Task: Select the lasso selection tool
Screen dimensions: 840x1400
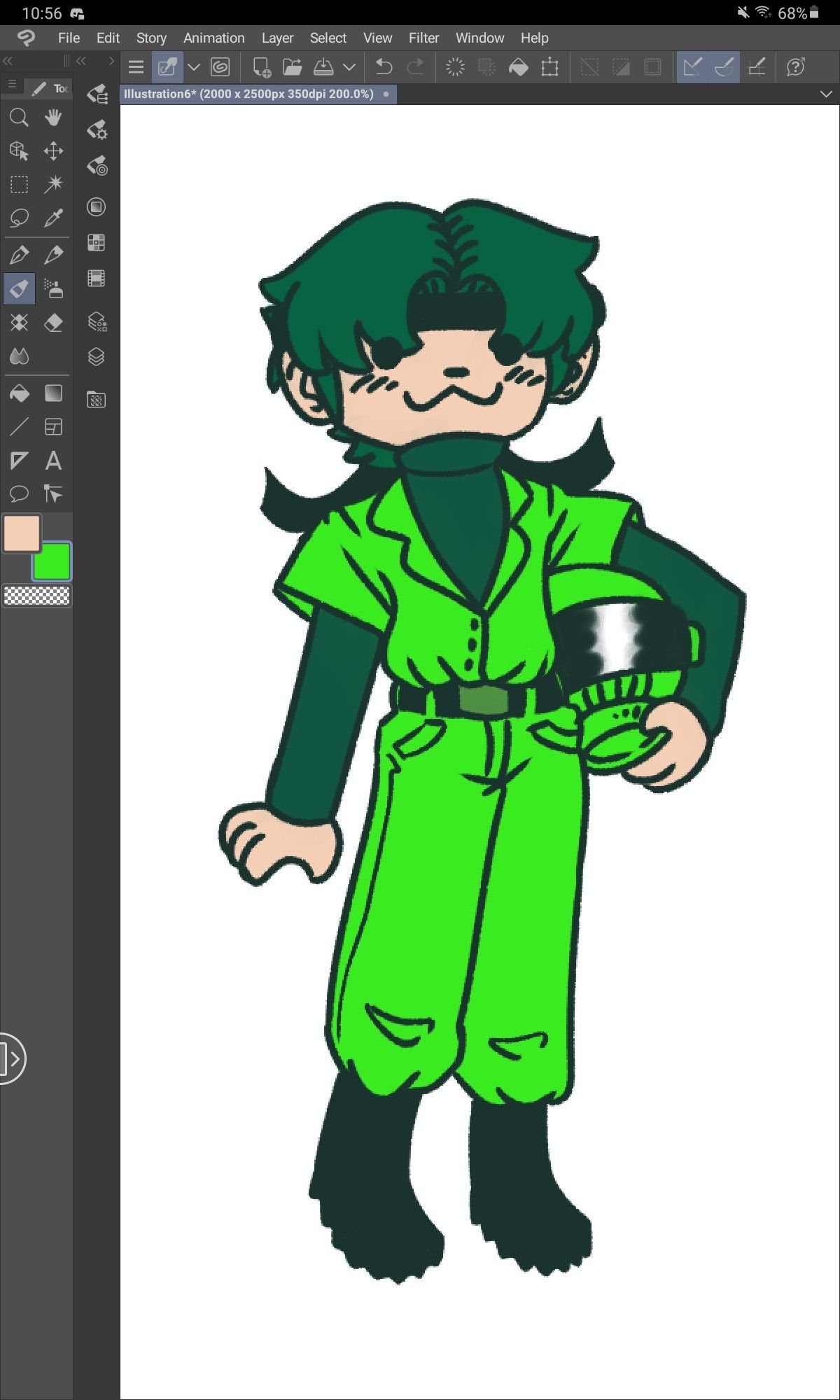Action: [19, 218]
